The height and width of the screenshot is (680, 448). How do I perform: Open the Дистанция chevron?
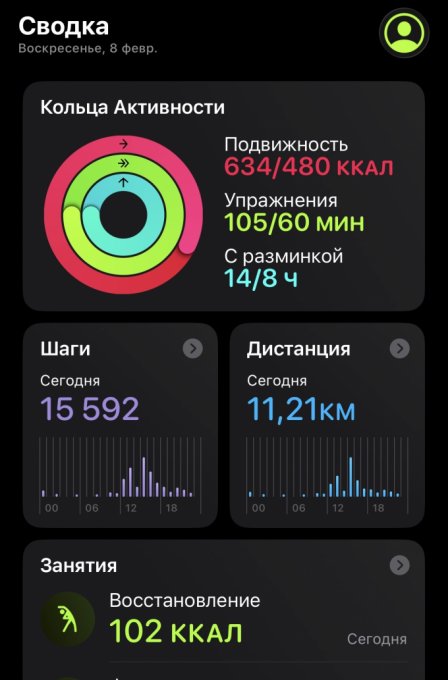click(399, 348)
